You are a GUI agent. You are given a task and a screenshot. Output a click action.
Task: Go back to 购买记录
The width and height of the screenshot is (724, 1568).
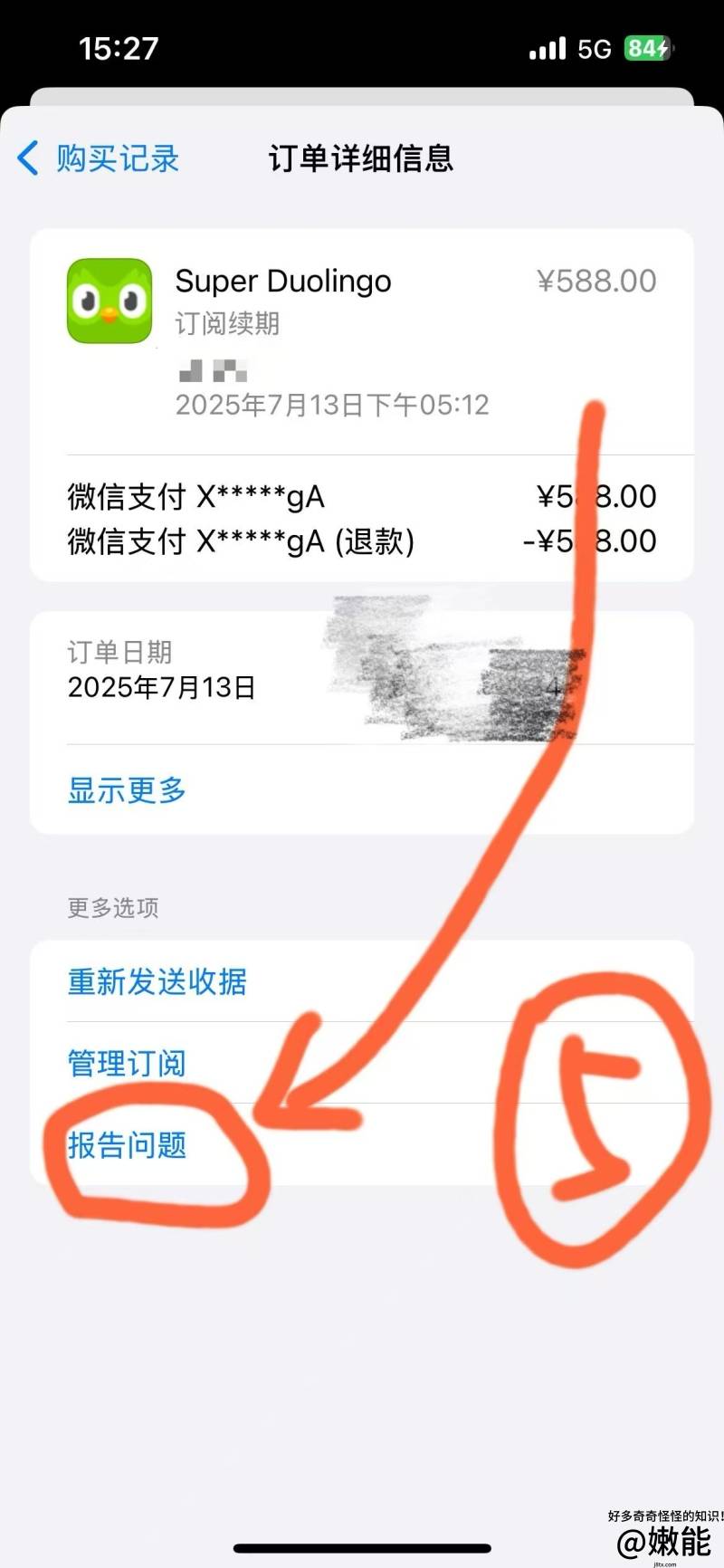pyautogui.click(x=100, y=158)
